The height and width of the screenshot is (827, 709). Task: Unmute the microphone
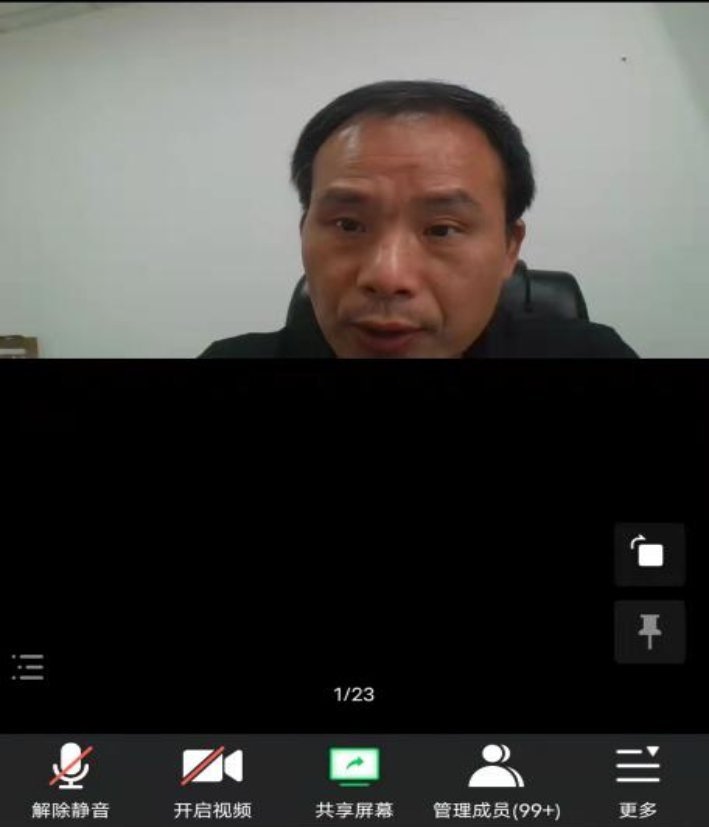(x=71, y=779)
